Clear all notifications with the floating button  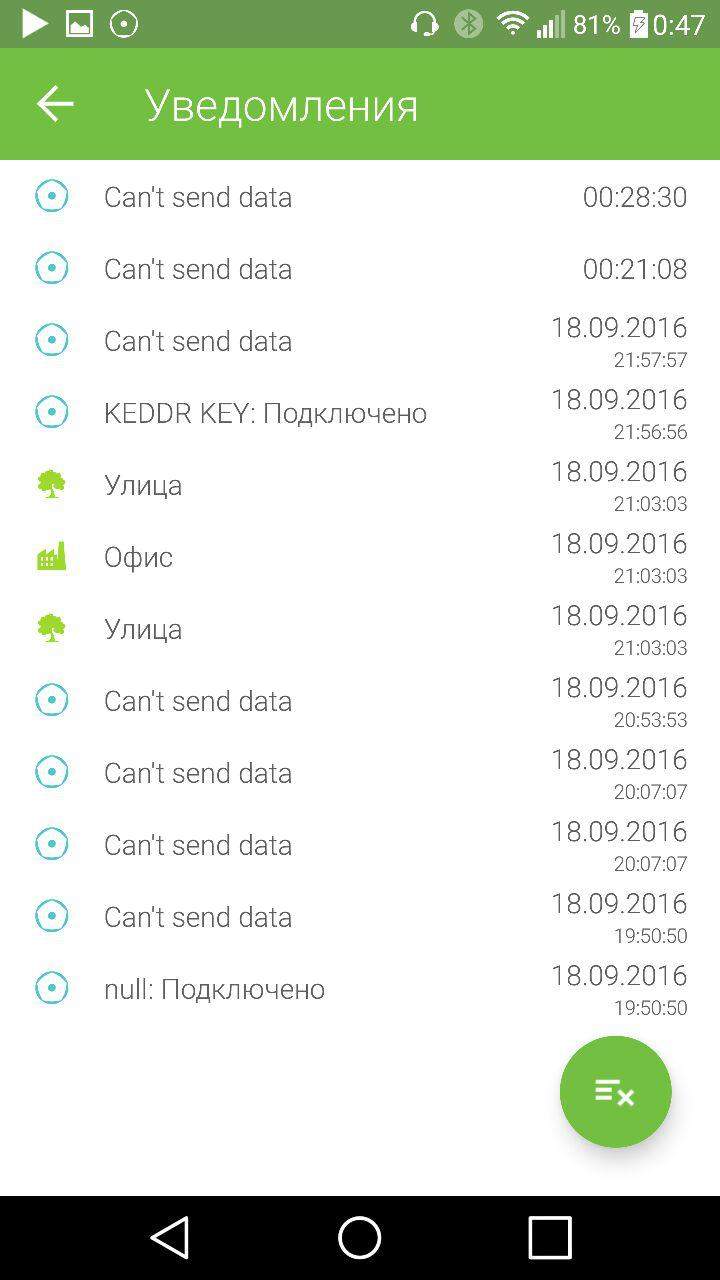pyautogui.click(x=615, y=1091)
